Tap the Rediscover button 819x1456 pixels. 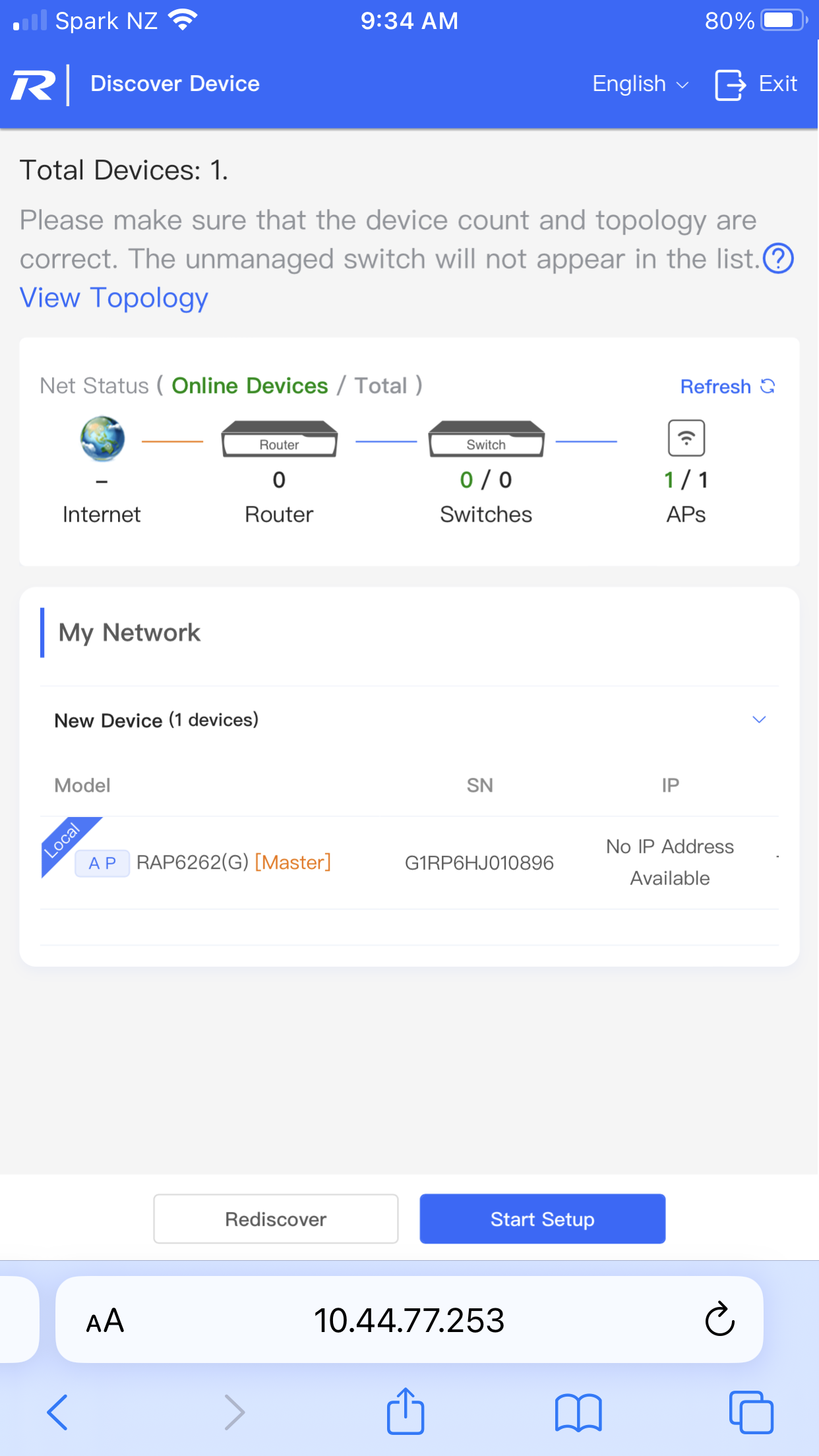(x=276, y=1219)
